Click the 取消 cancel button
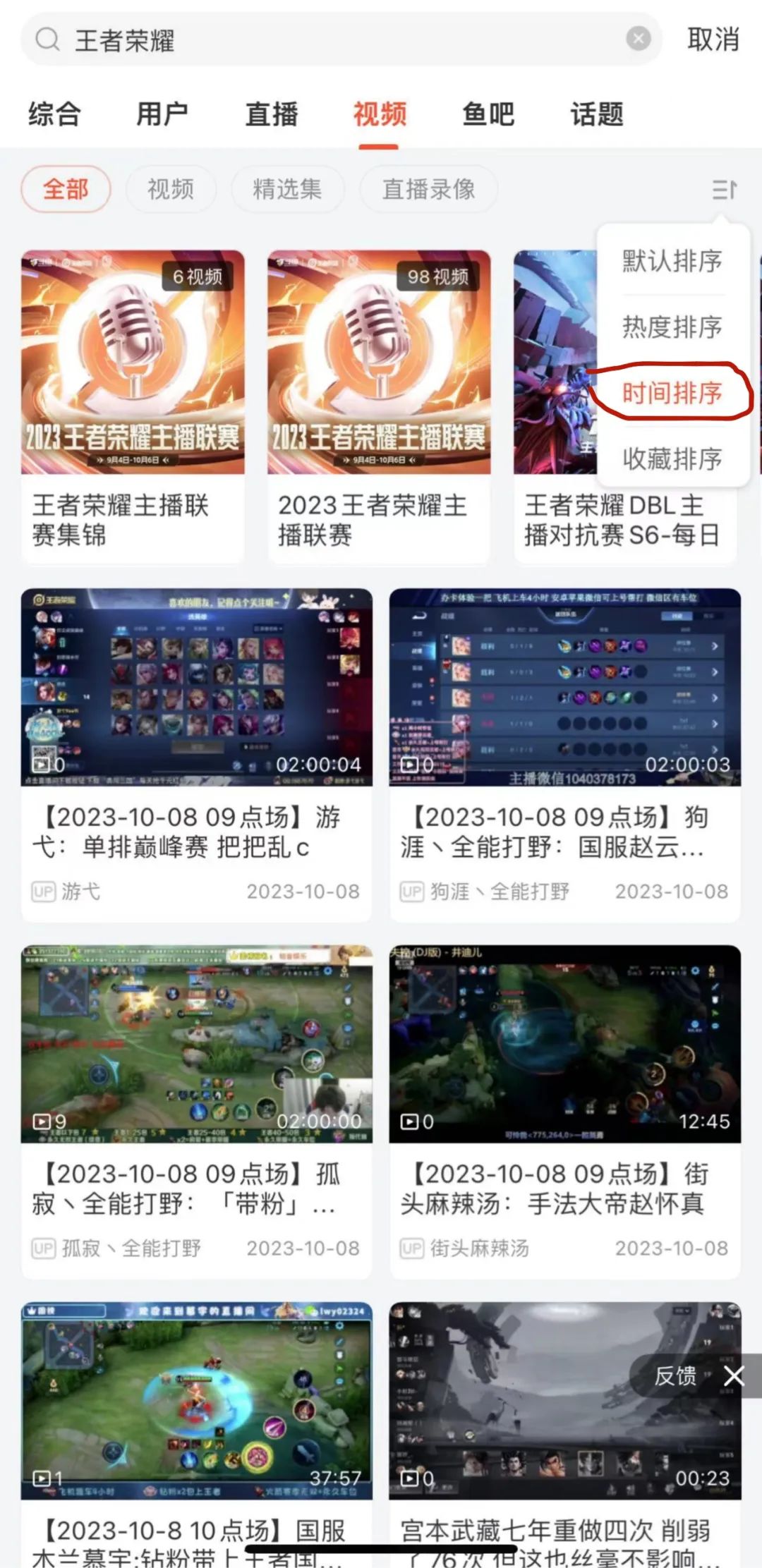762x1568 pixels. pos(712,40)
